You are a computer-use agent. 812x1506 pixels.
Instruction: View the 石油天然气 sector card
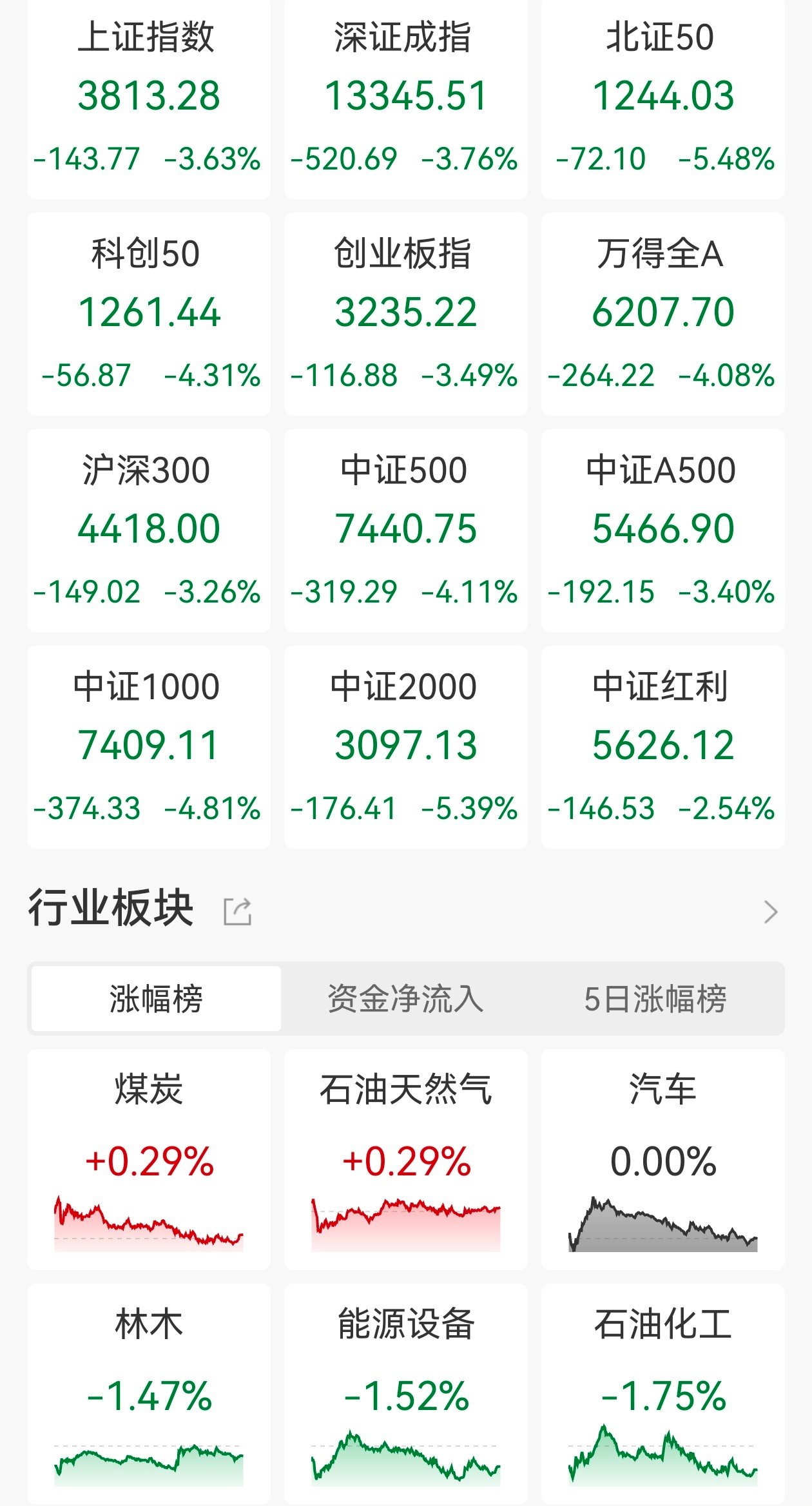pos(405,1160)
